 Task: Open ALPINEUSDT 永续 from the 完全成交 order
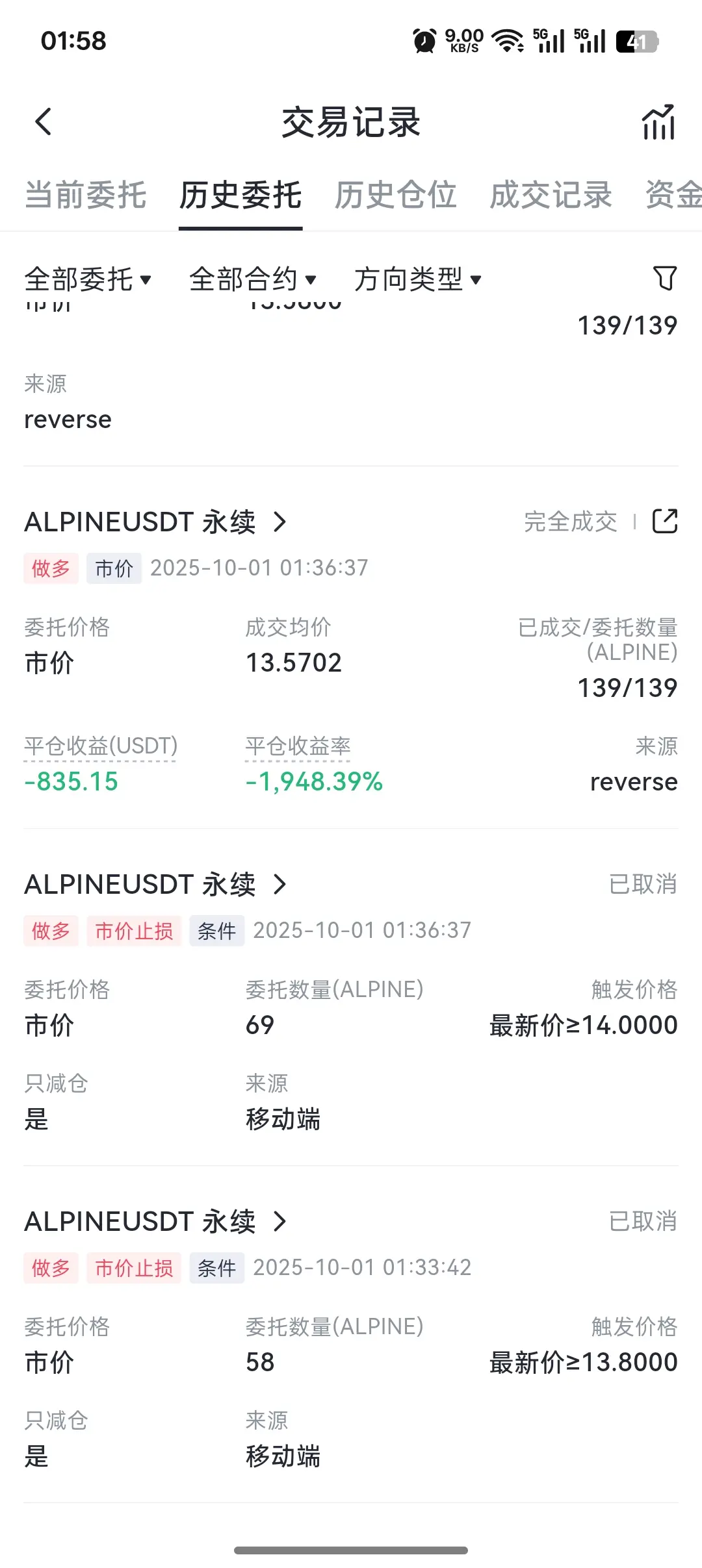pyautogui.click(x=155, y=522)
